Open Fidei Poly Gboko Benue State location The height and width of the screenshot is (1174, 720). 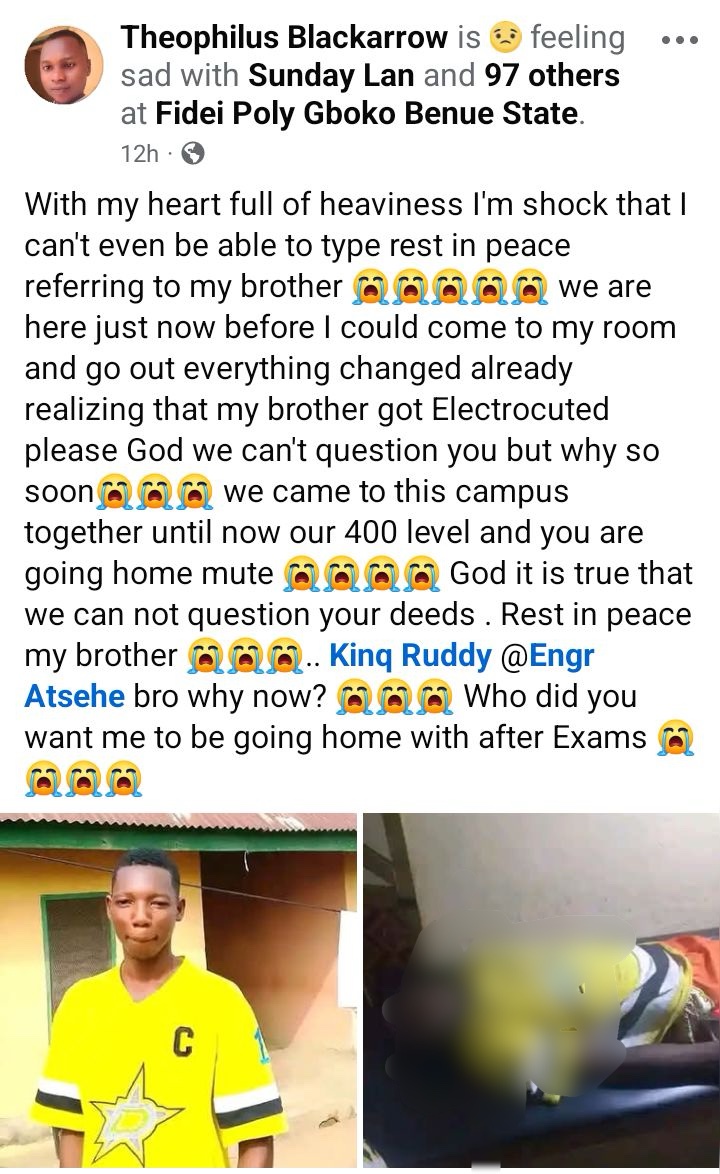coord(368,114)
